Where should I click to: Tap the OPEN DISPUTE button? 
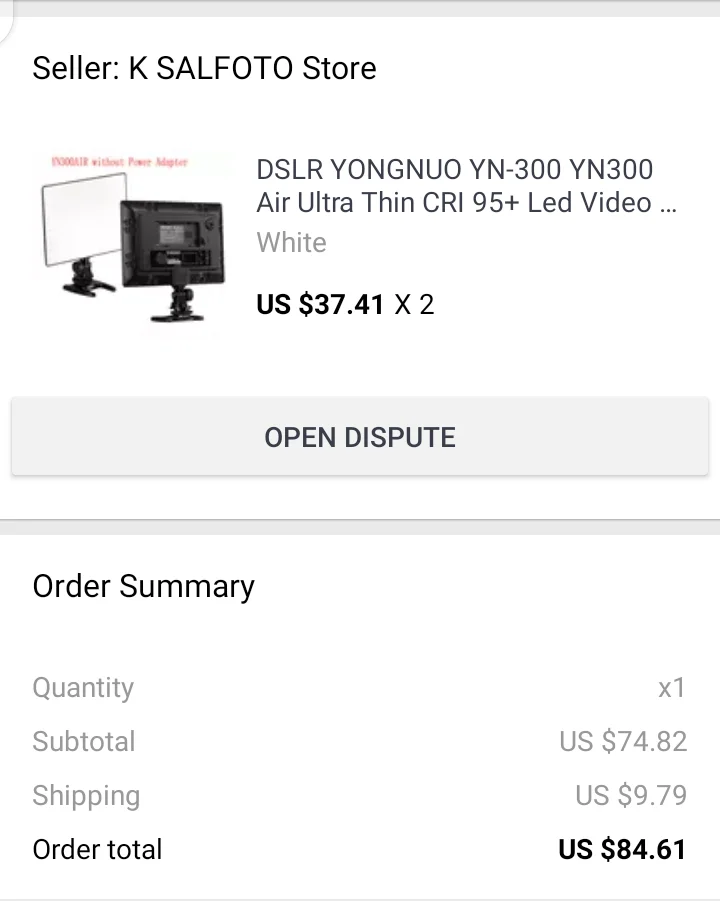(360, 437)
